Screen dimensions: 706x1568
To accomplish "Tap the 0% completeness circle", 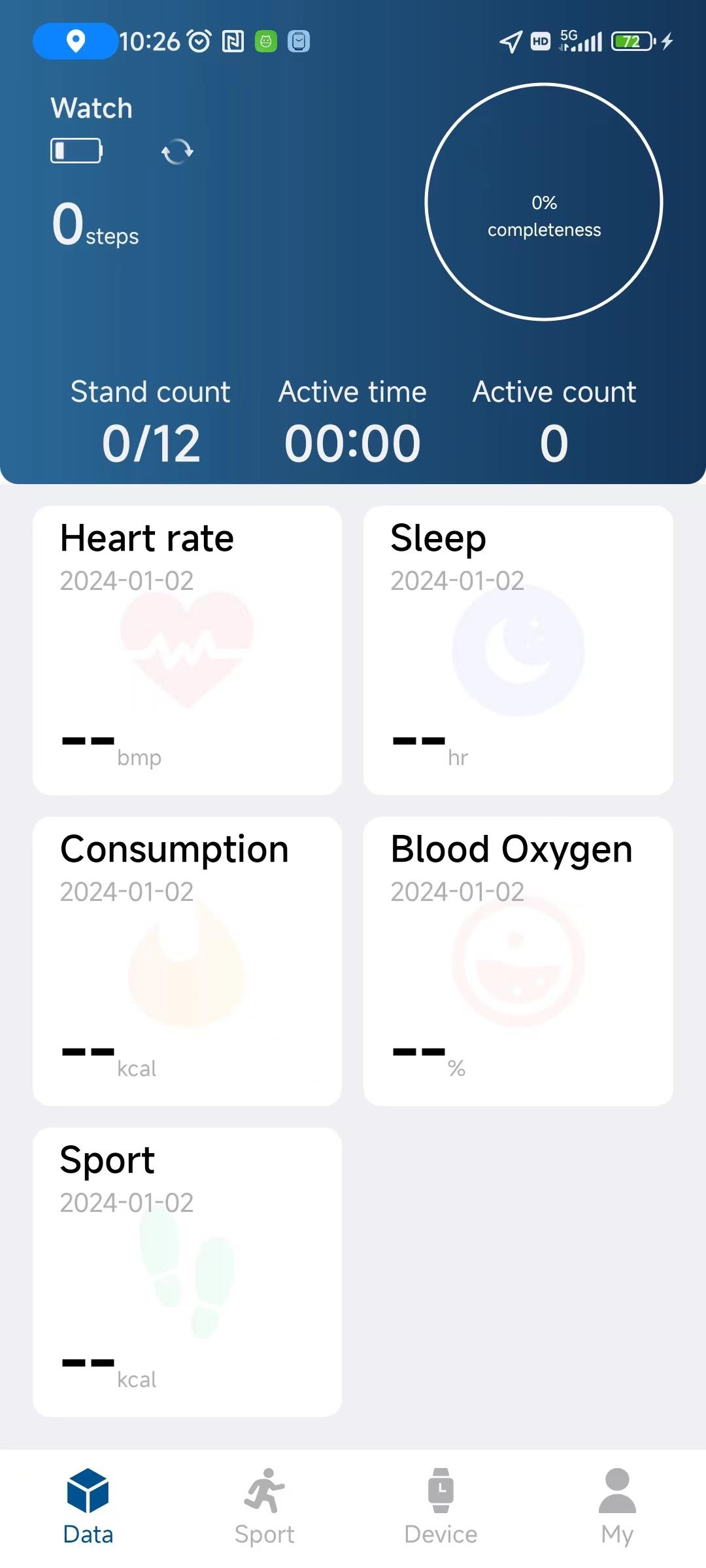I will 544,202.
